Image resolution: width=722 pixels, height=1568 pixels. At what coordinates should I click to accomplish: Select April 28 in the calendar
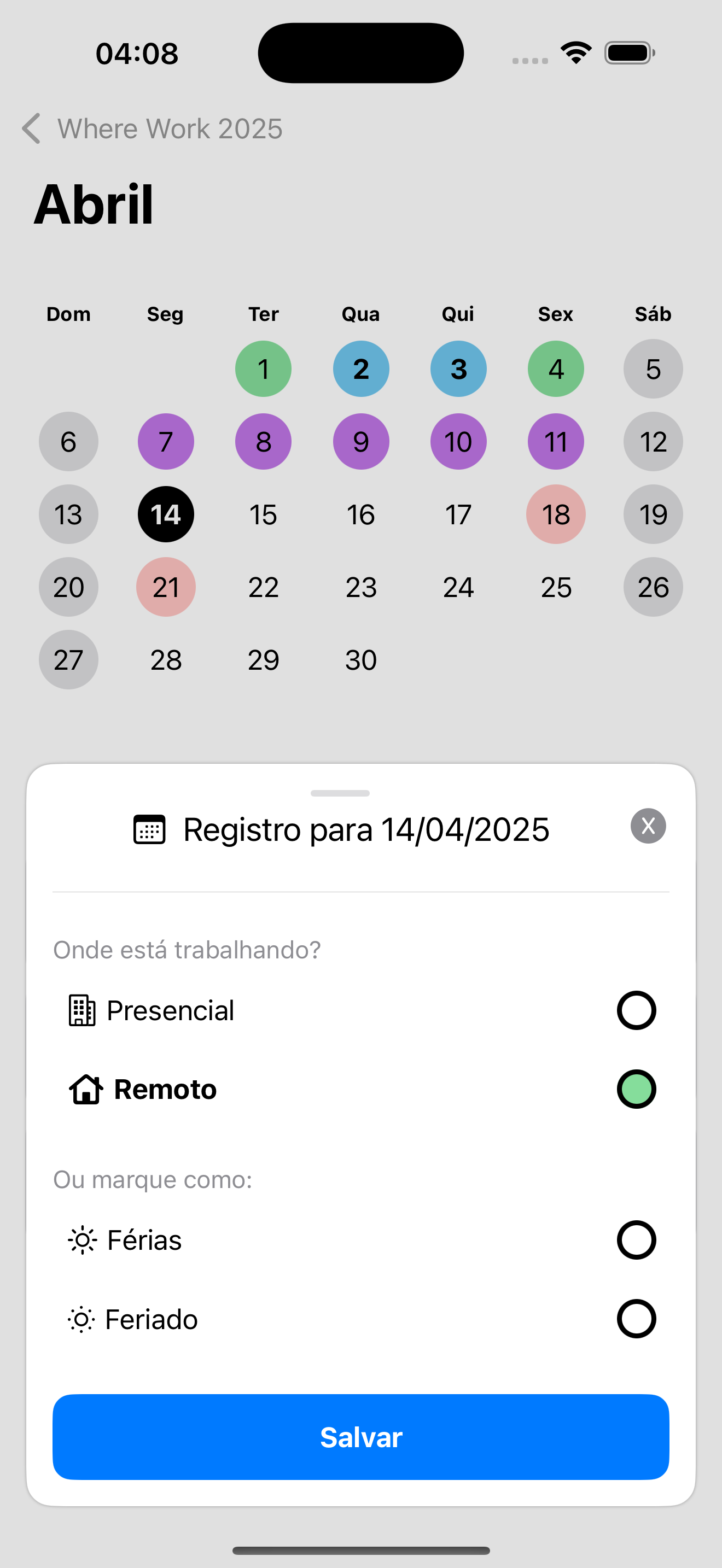pyautogui.click(x=166, y=660)
